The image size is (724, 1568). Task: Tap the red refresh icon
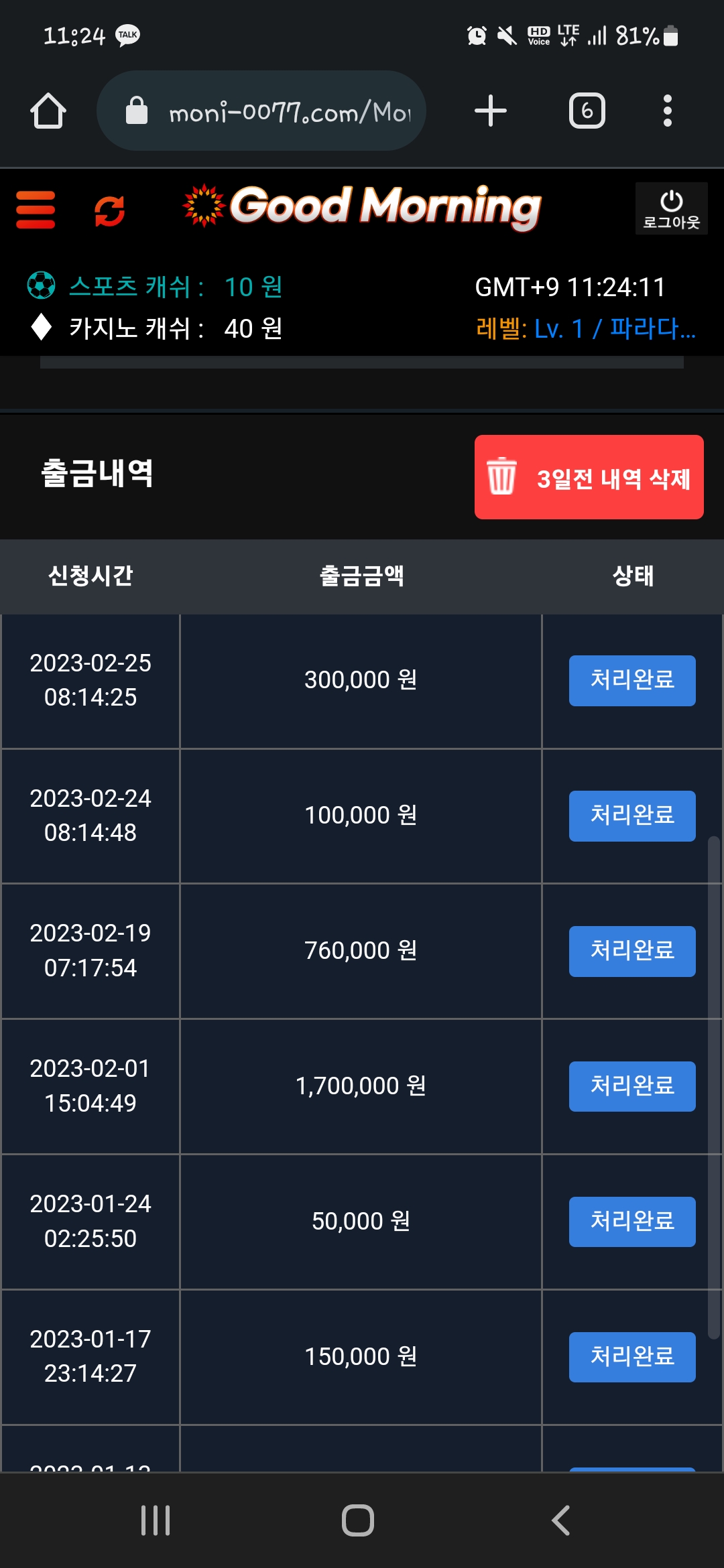click(x=109, y=211)
